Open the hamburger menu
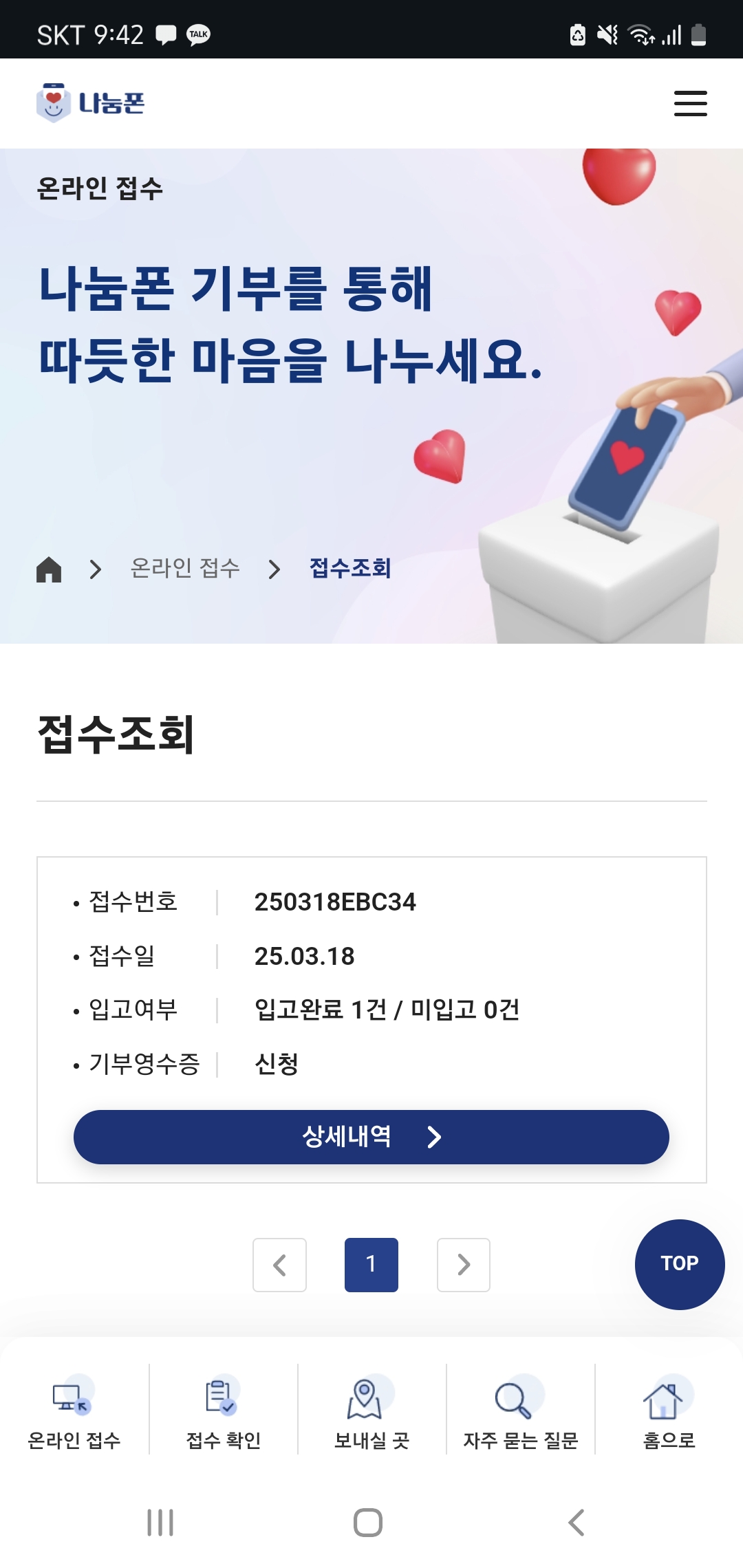 coord(690,103)
